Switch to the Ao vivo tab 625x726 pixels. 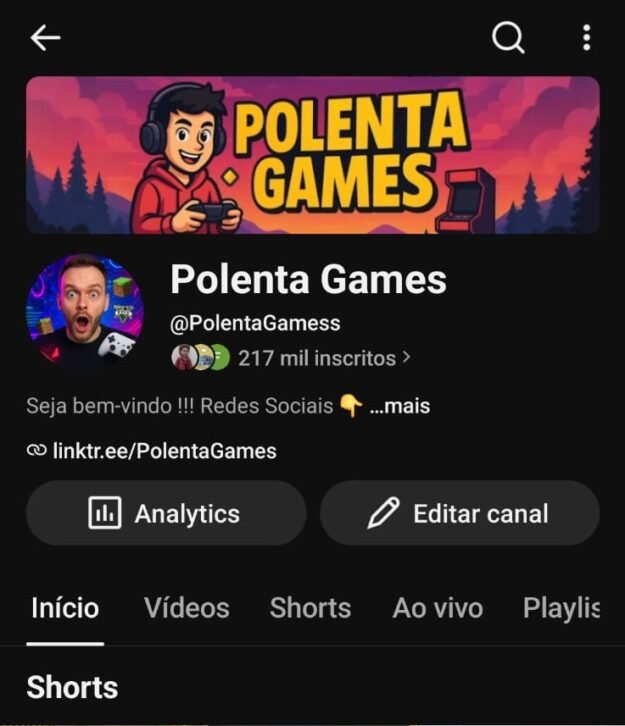click(x=438, y=607)
